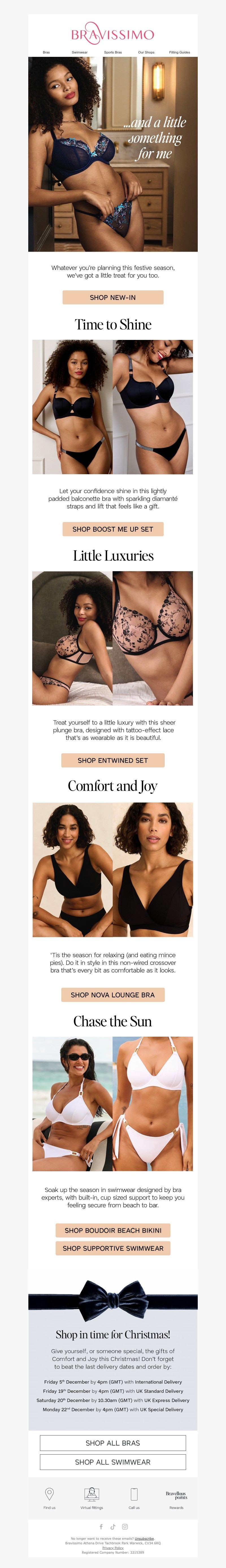Open the Bras menu link
Viewport: 226px width, 1568px height.
pos(46,52)
